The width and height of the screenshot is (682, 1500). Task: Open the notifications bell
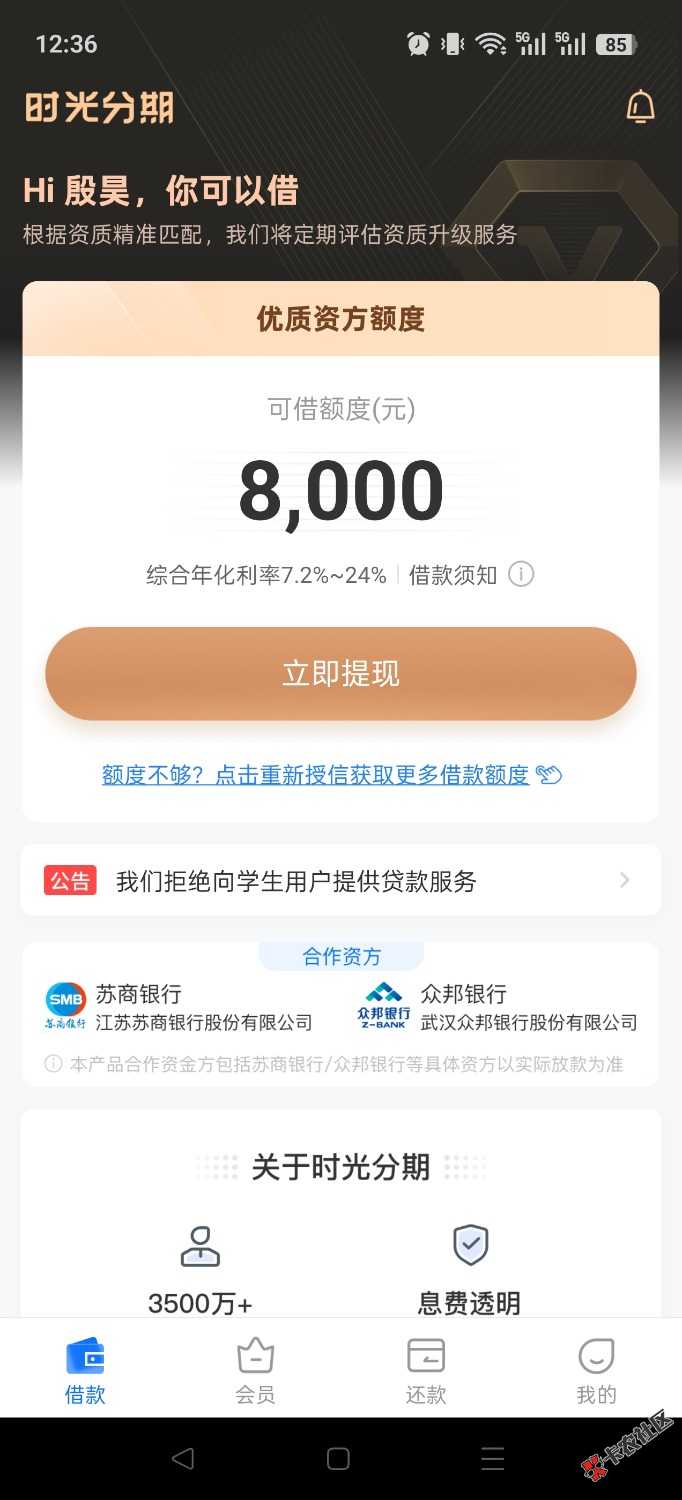click(x=640, y=107)
